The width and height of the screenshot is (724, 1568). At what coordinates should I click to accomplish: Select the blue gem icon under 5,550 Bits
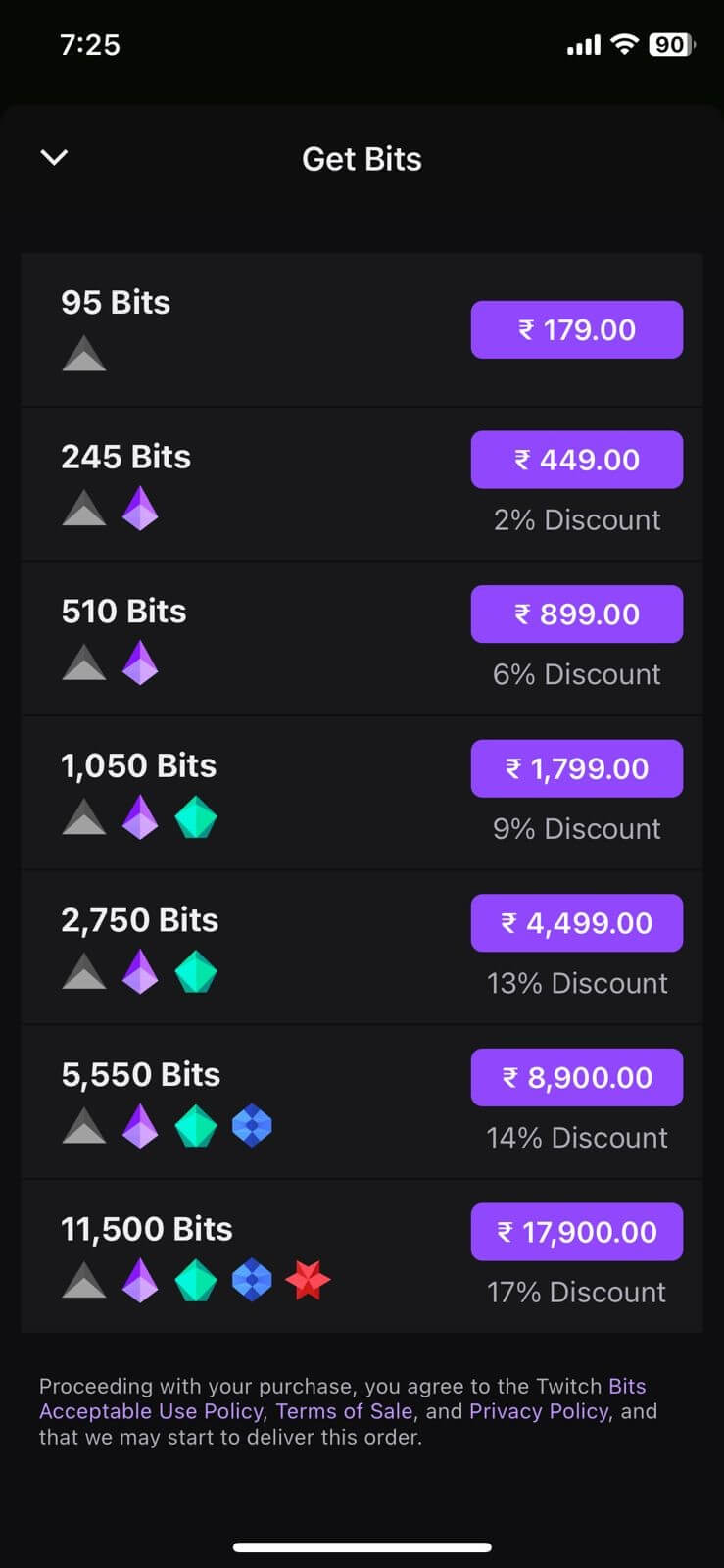pyautogui.click(x=252, y=1126)
